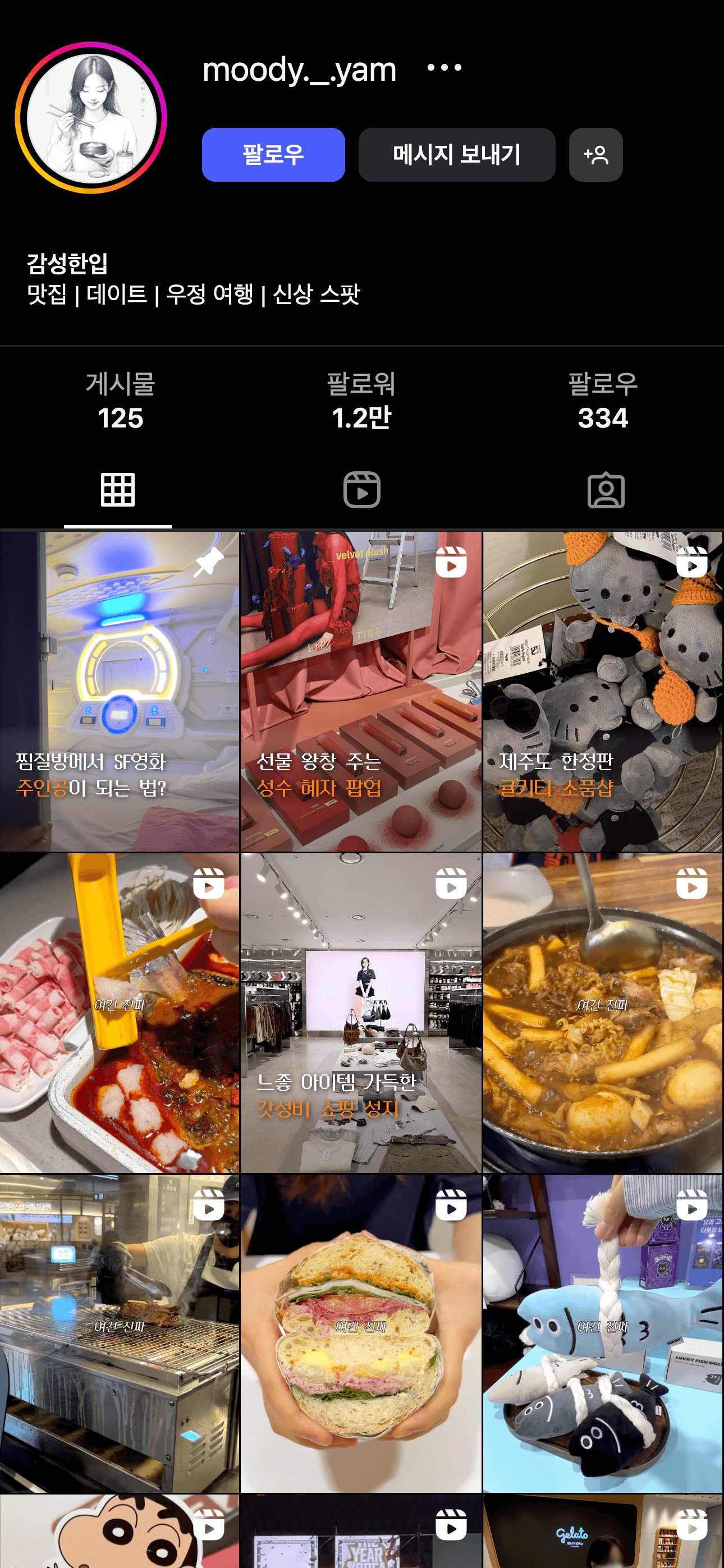Open the three-dot options menu
The image size is (724, 1568).
point(444,68)
